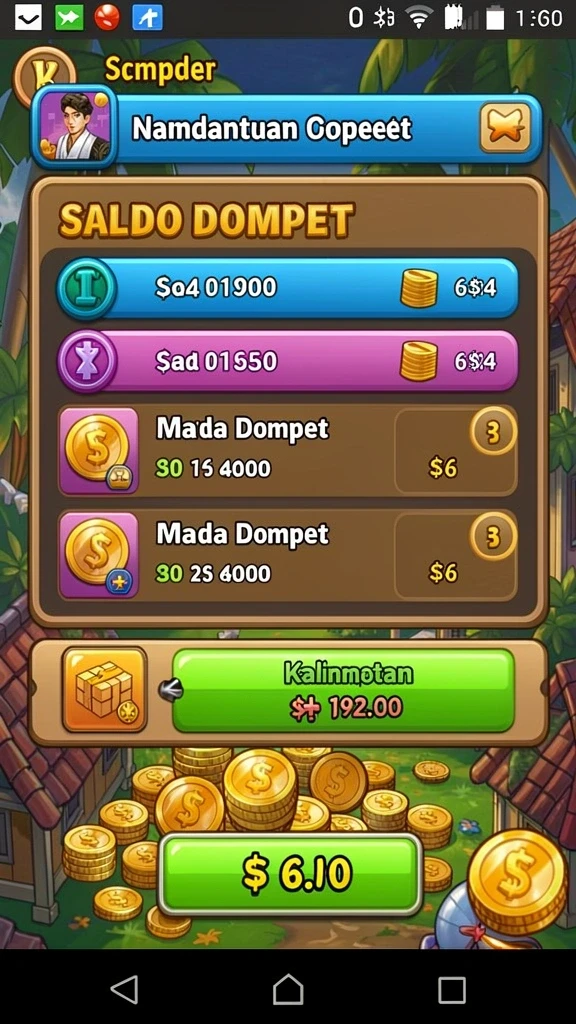Tap the green $ 6.10 button

(291, 874)
